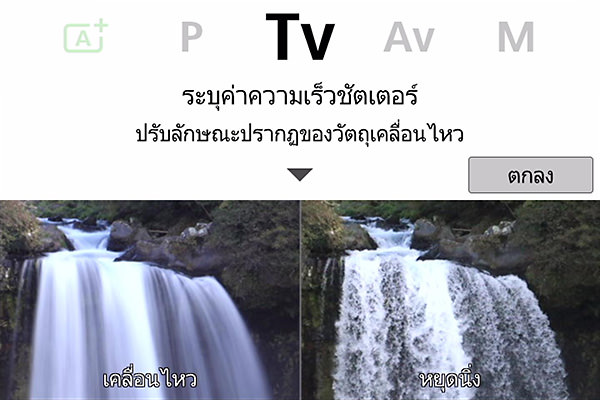Switch to the P shooting mode

point(191,37)
